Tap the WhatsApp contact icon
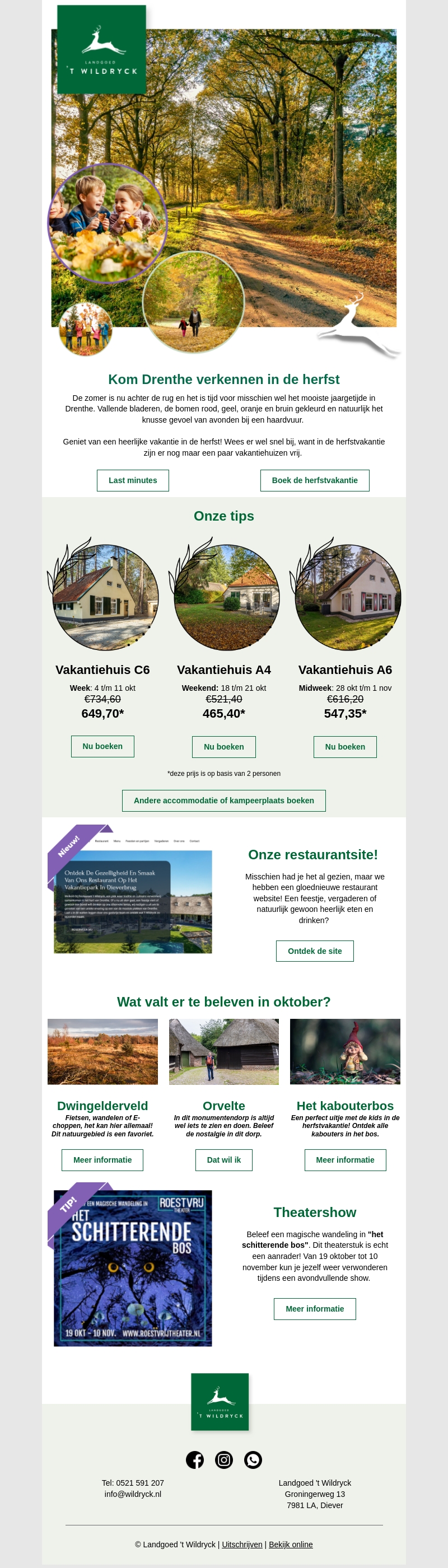This screenshot has height=1568, width=448. click(x=253, y=1459)
